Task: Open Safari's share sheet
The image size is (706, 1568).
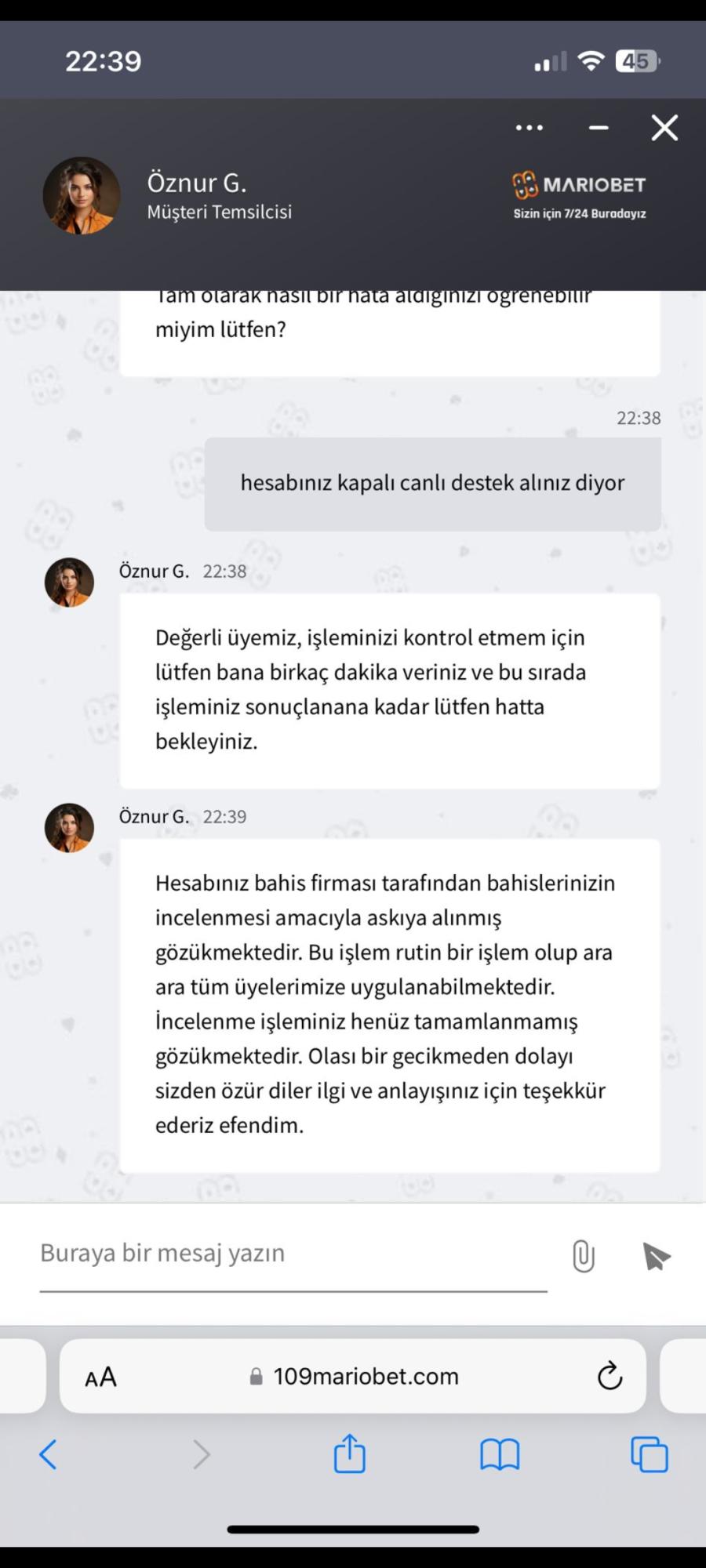Action: click(349, 1454)
